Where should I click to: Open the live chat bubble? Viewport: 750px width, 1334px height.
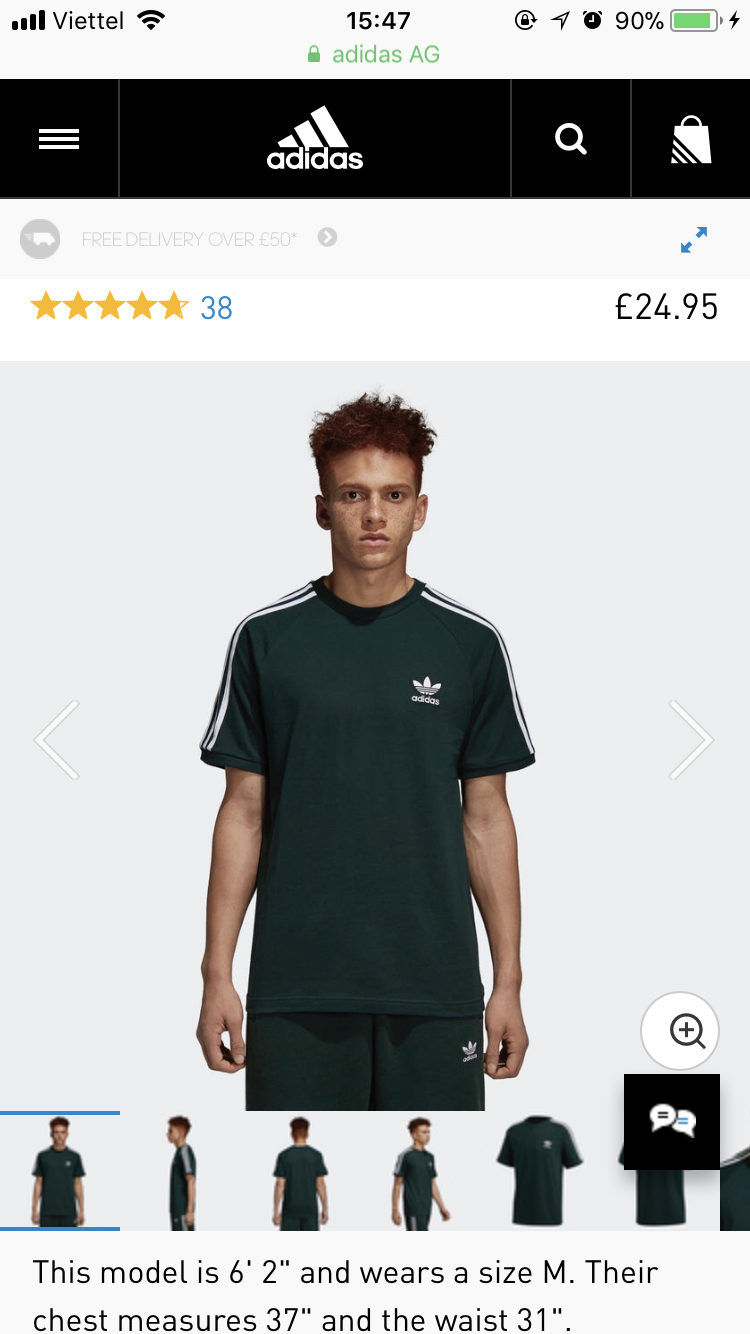point(672,1120)
